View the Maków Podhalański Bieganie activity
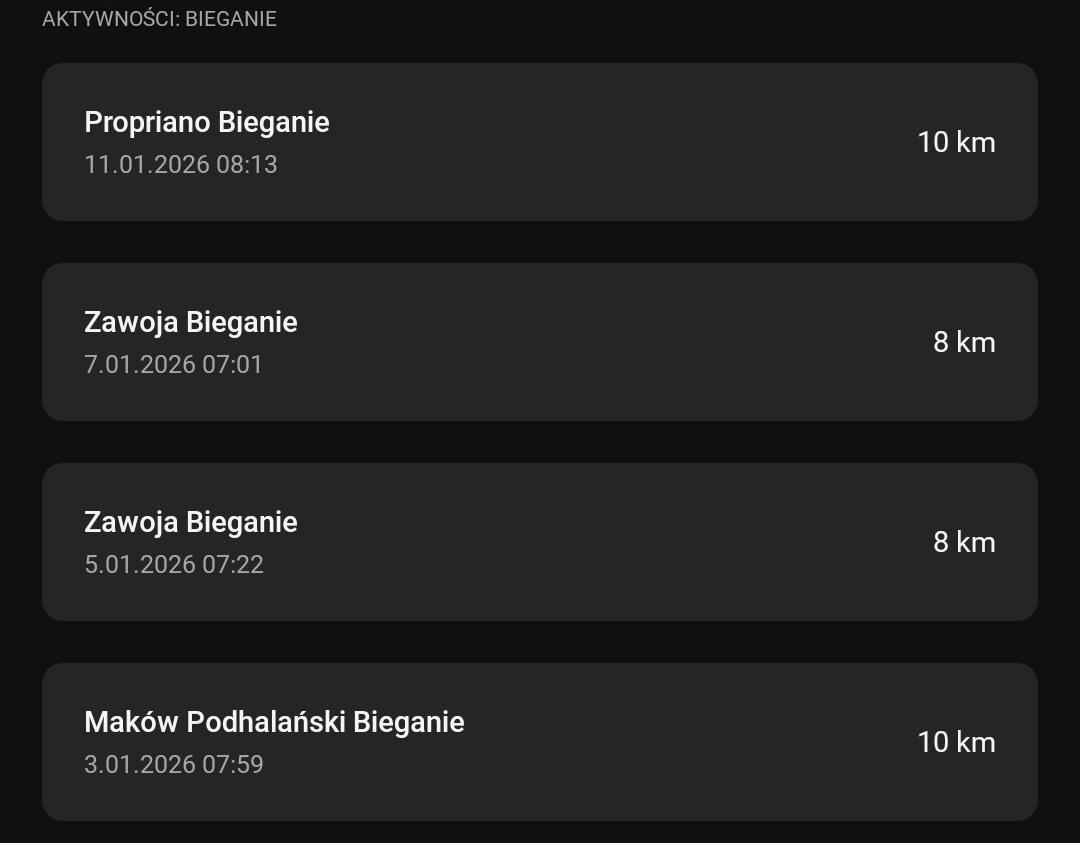Viewport: 1080px width, 843px height. pyautogui.click(x=539, y=742)
